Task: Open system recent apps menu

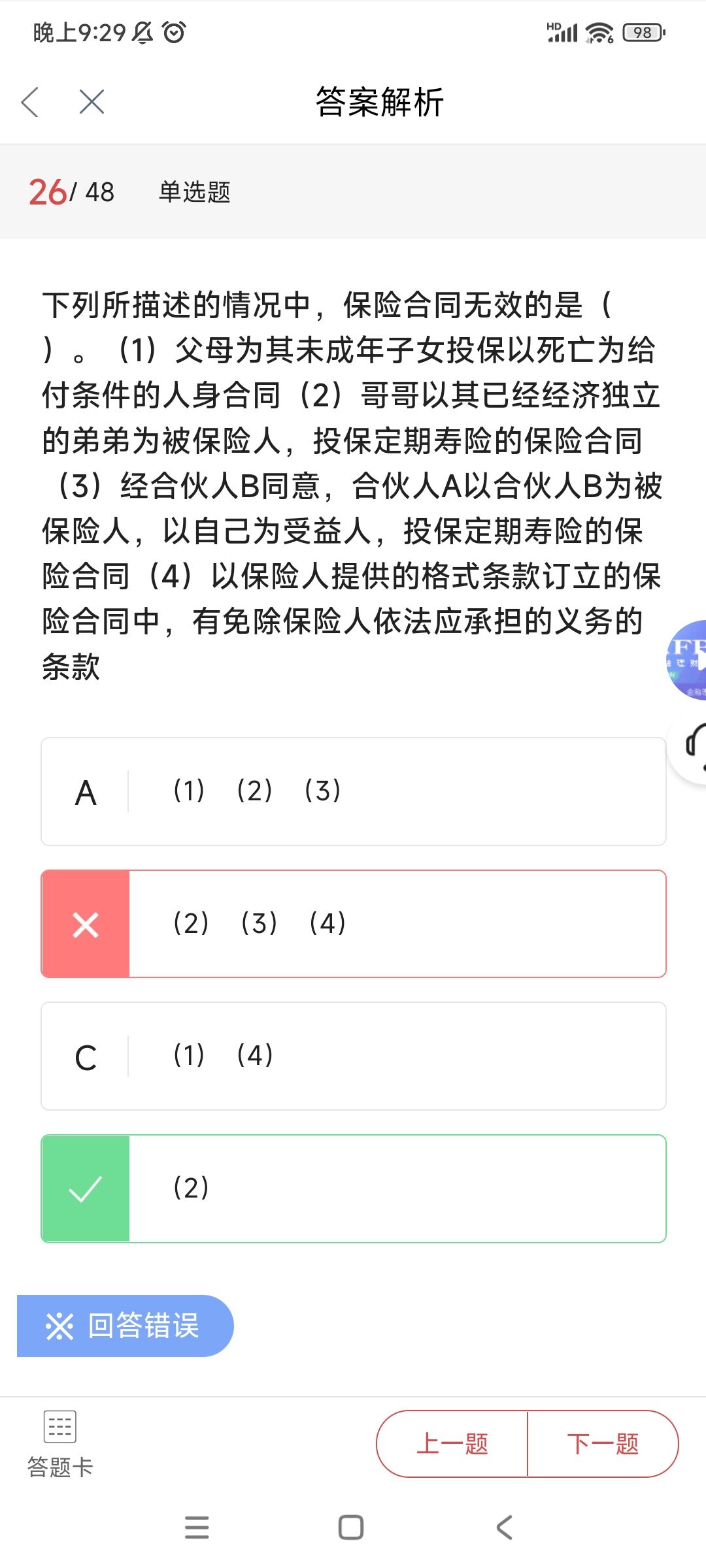Action: 197,1527
